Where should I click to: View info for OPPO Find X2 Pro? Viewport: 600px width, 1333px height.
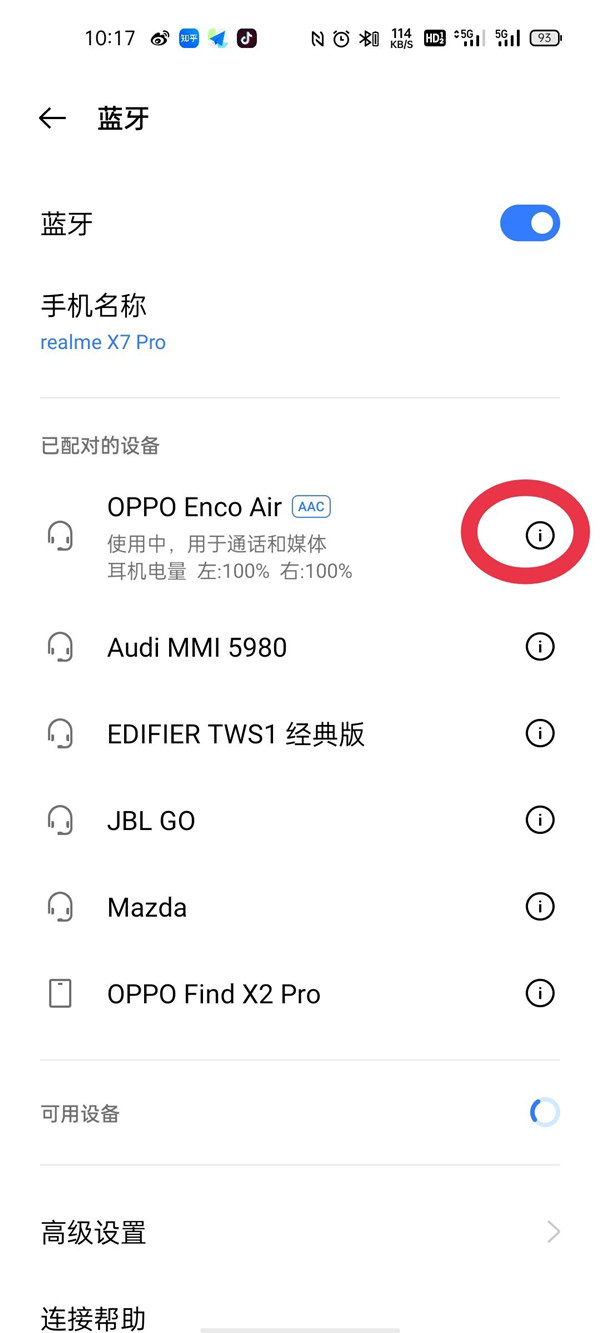pos(539,994)
